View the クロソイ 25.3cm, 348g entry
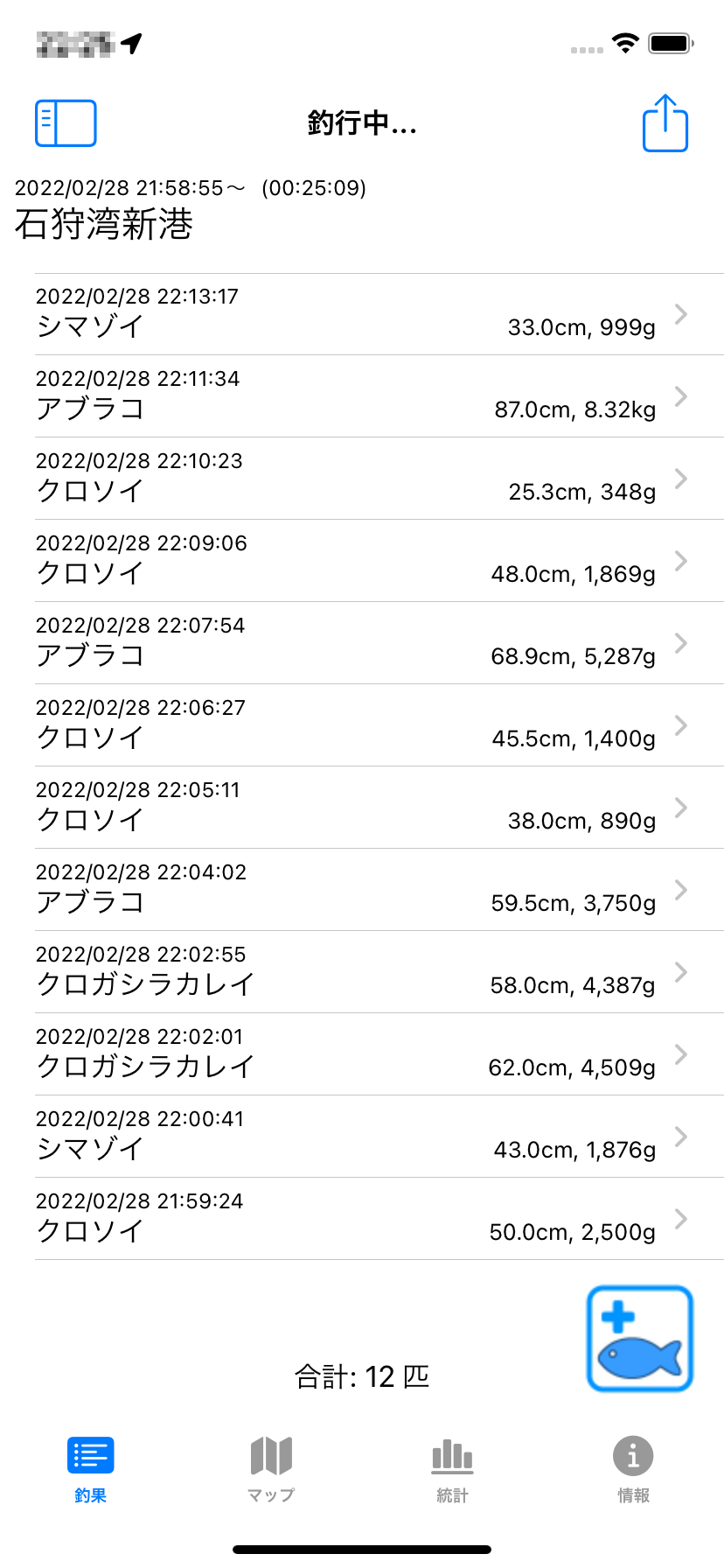Screen dimensions: 724x1568 click(x=379, y=479)
